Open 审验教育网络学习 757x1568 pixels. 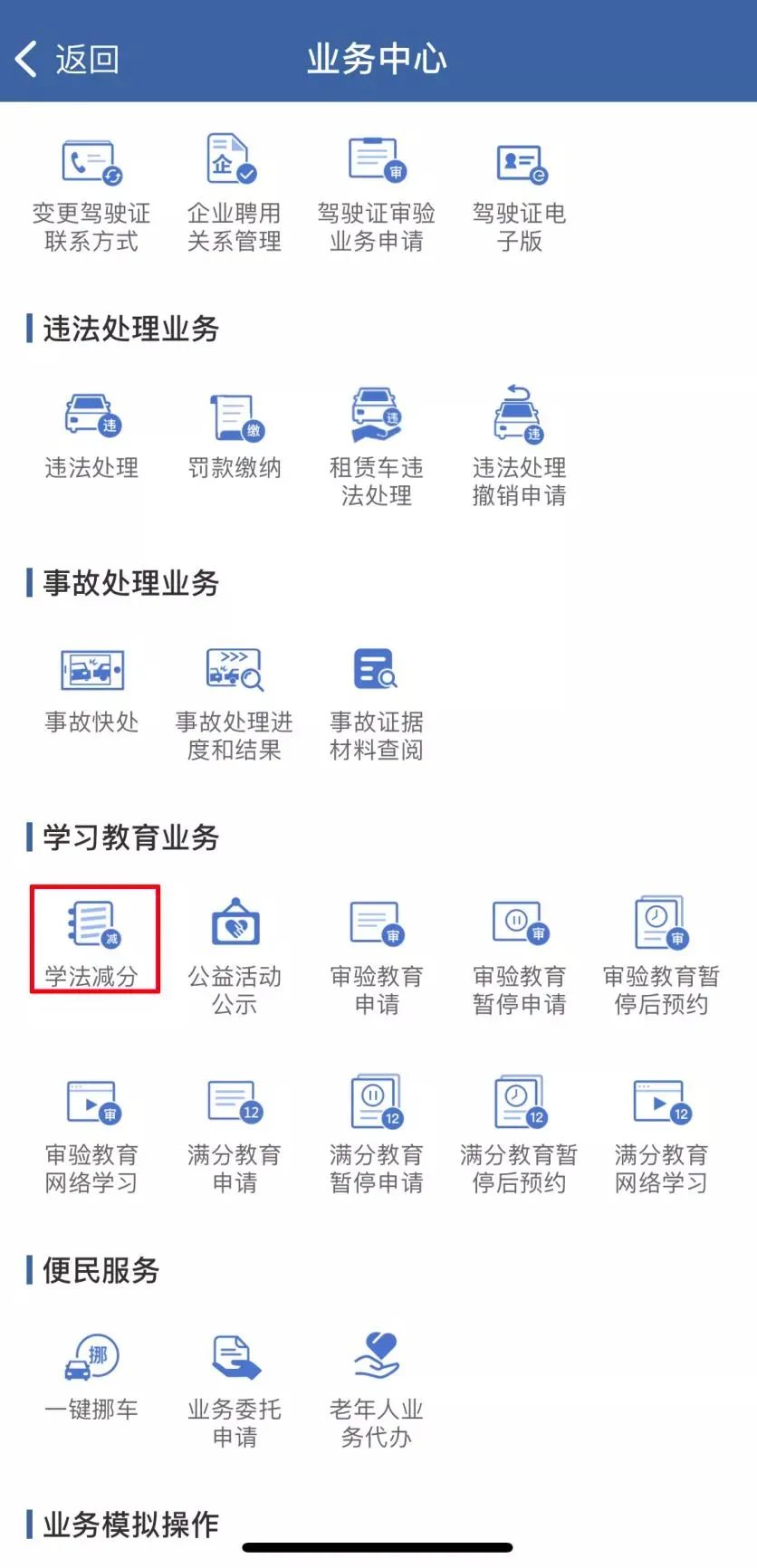(91, 1133)
